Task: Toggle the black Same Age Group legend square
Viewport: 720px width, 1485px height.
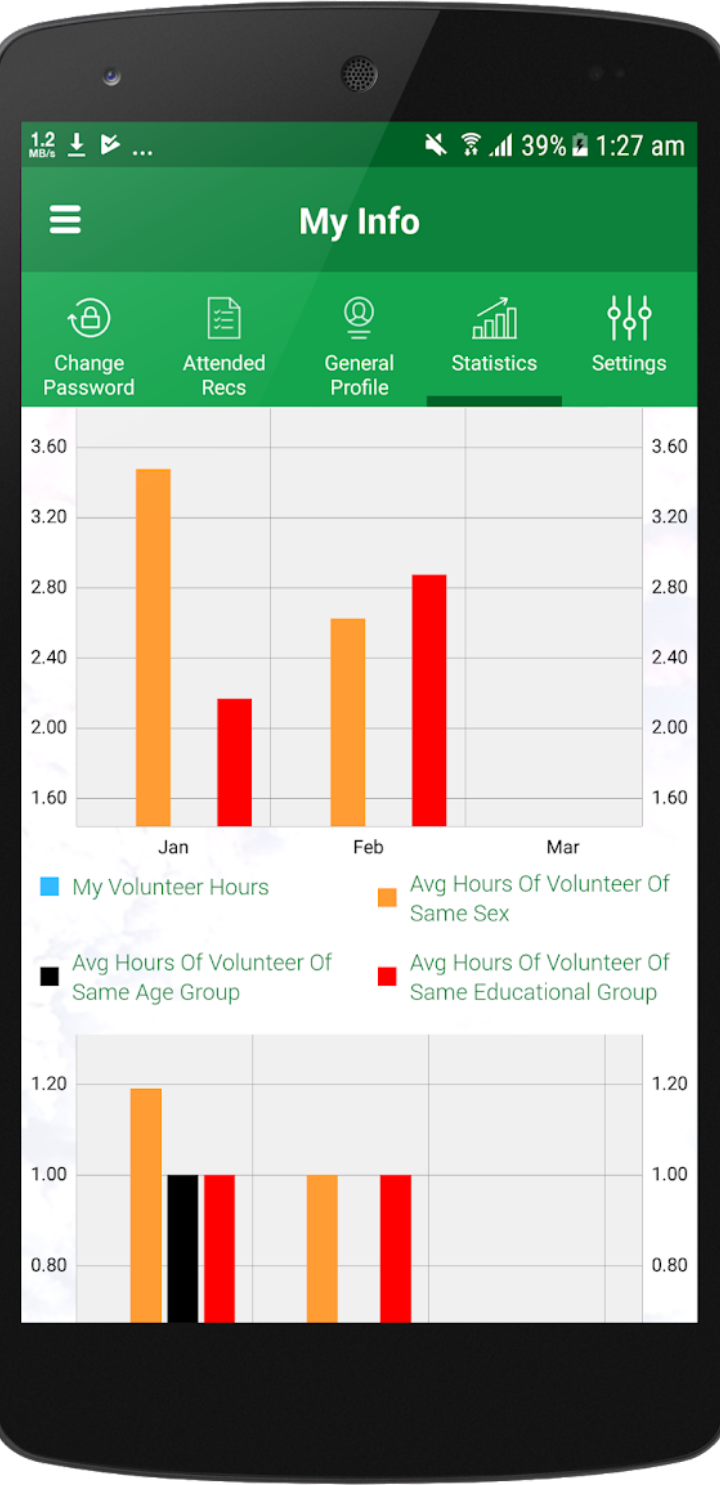Action: click(49, 975)
